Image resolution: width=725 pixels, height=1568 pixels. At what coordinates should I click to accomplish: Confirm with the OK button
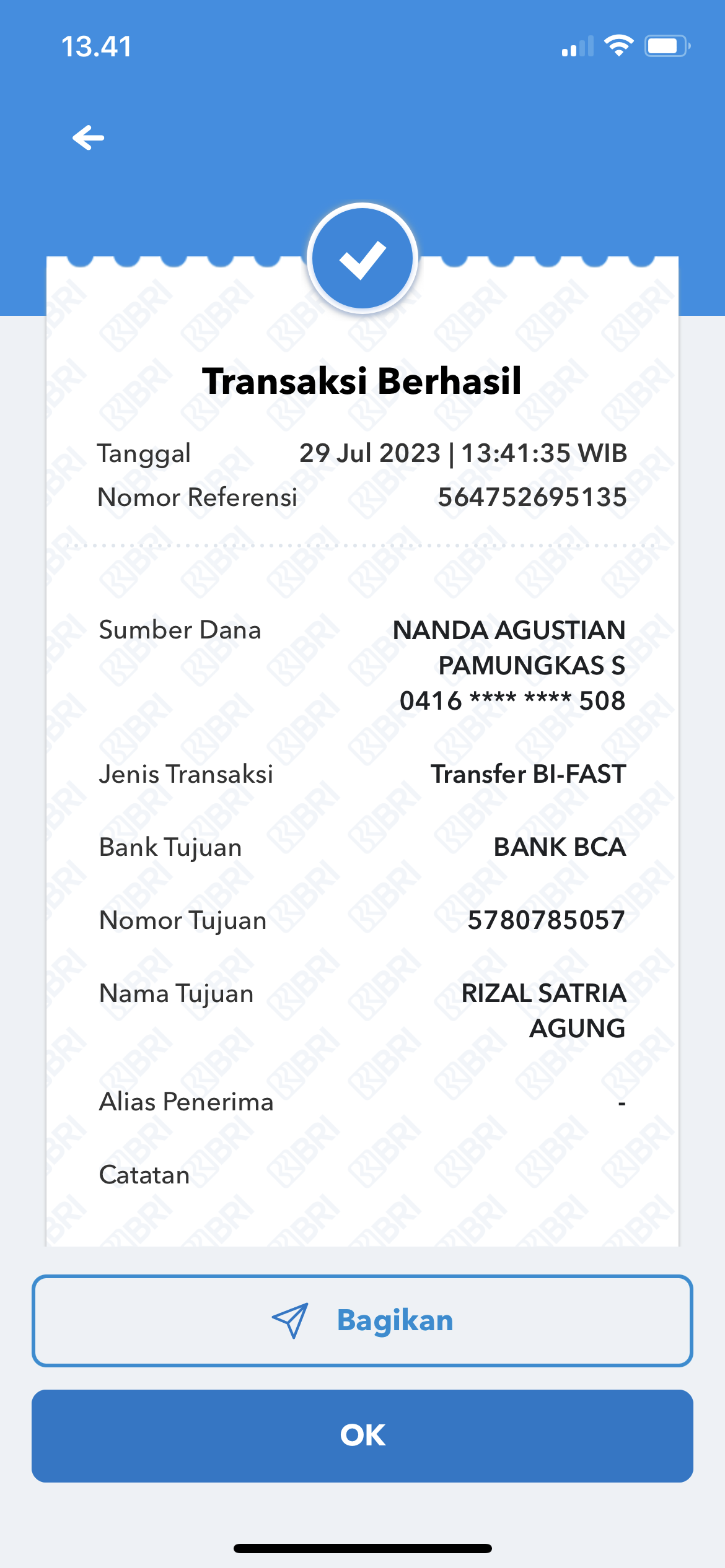point(362,1435)
